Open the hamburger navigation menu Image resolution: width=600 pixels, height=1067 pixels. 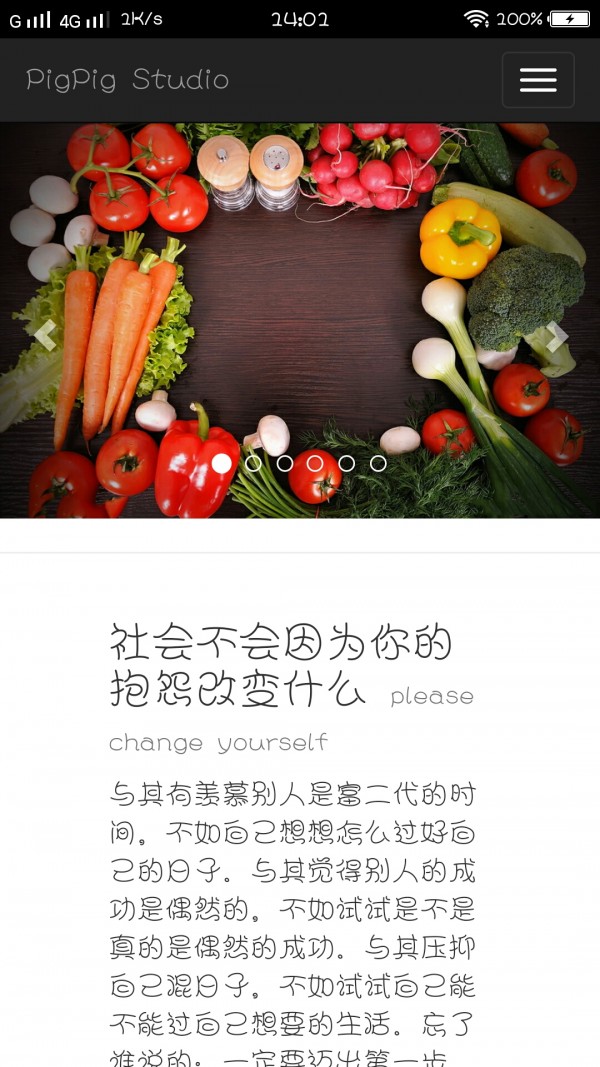tap(538, 80)
